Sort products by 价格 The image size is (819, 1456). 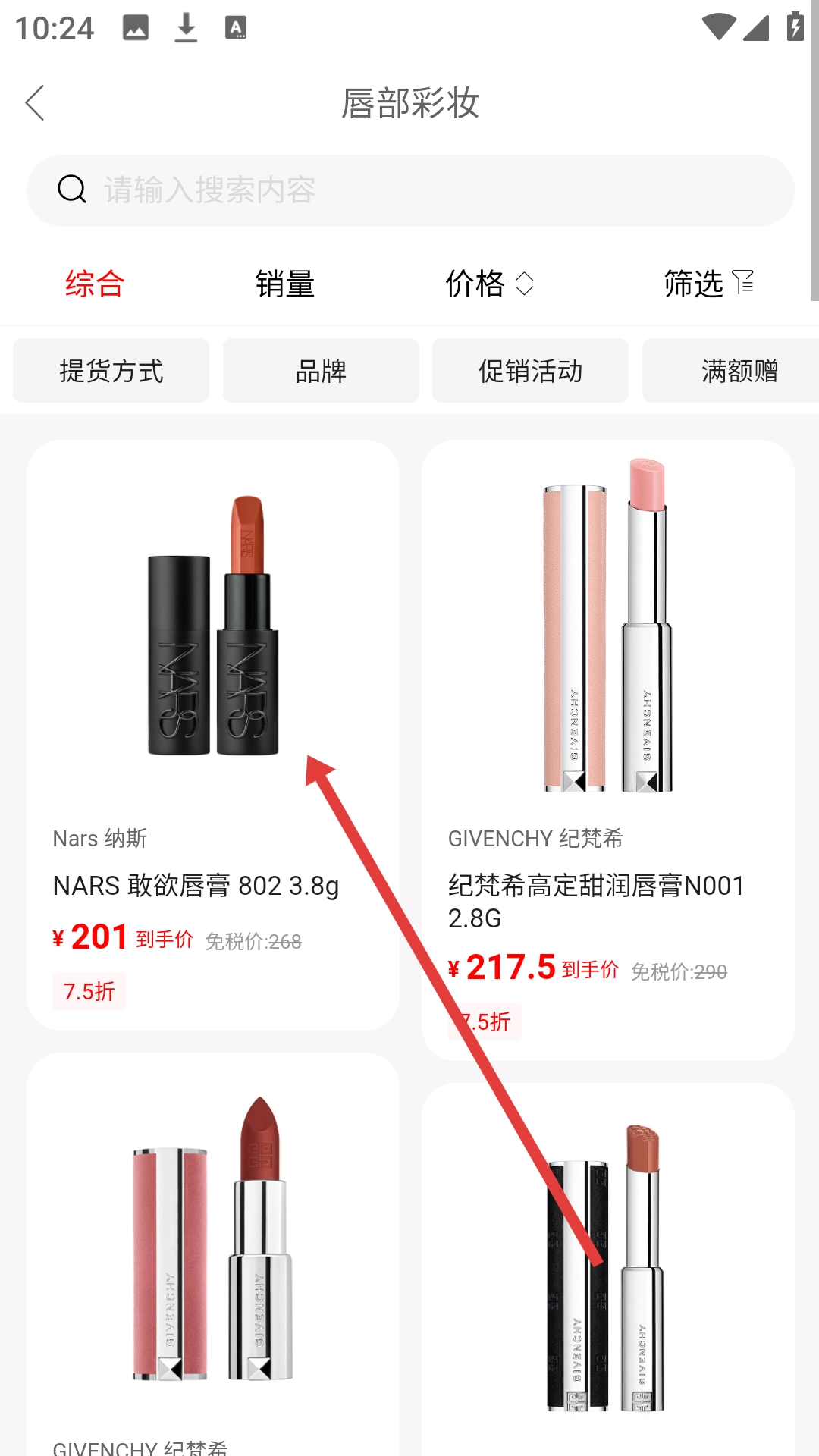[489, 284]
